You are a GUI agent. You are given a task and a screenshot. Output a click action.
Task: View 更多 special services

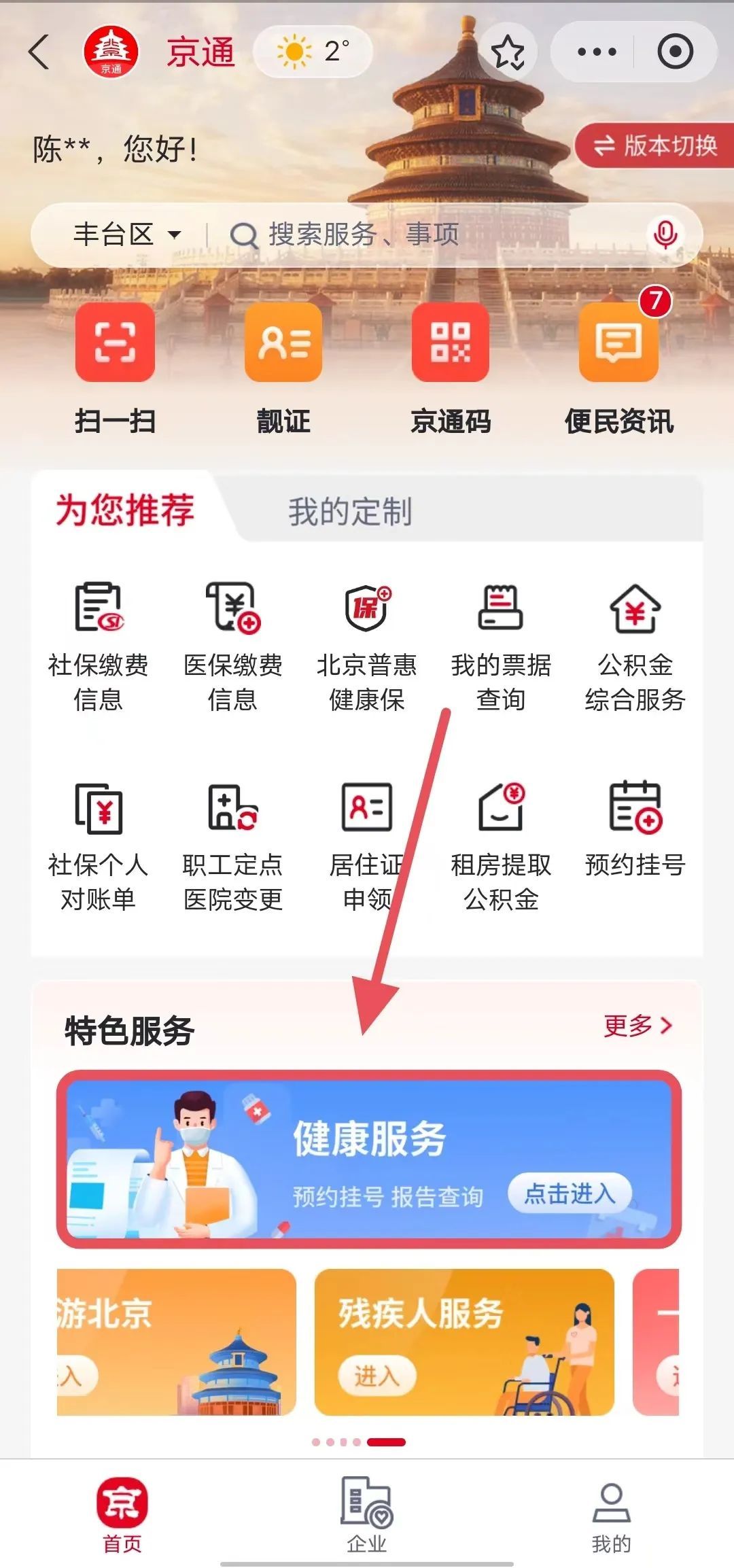click(637, 1026)
